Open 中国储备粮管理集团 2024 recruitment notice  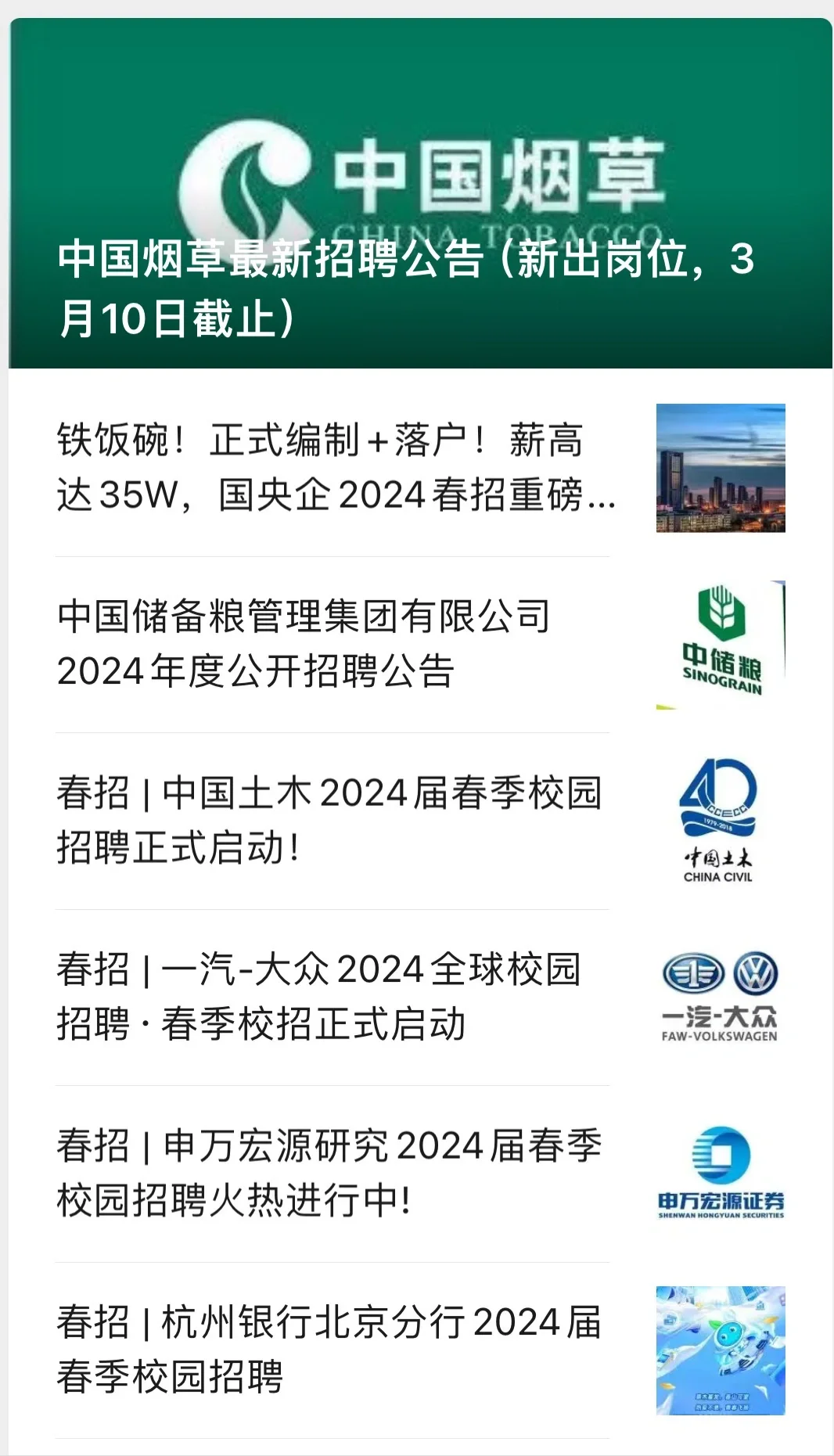(x=420, y=645)
